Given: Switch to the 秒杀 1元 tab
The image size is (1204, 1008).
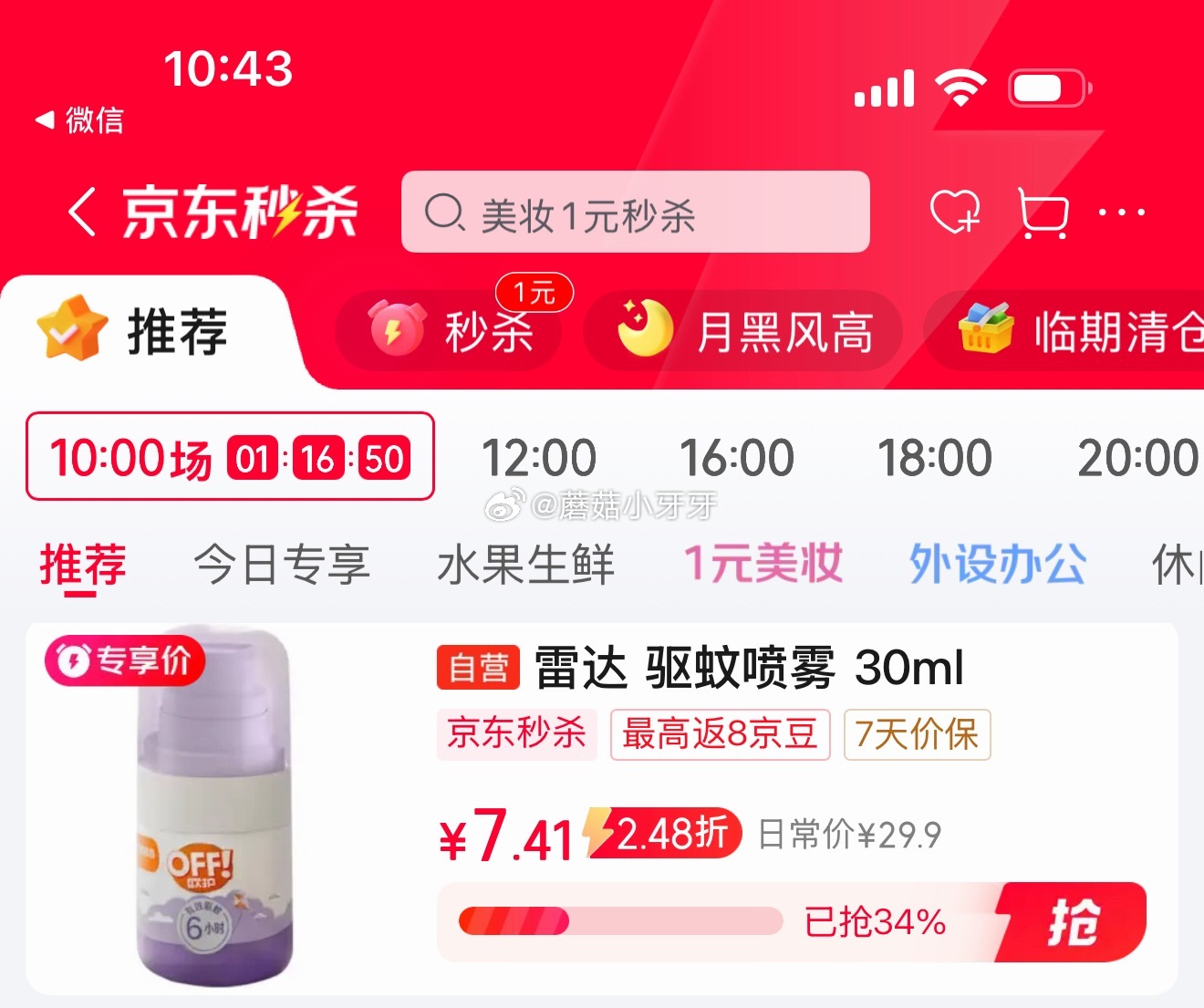Looking at the screenshot, I should coord(451,330).
